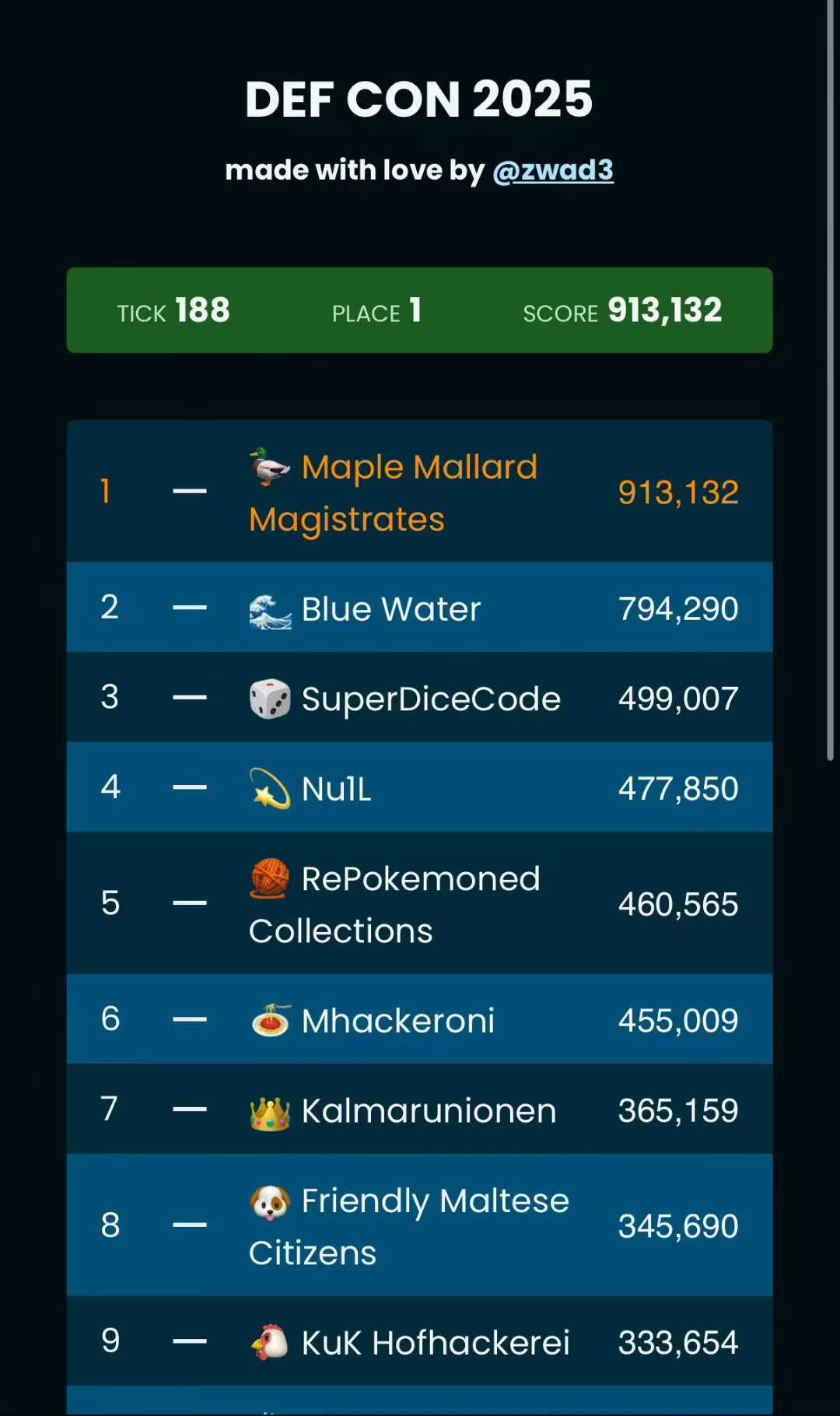Toggle the dash indicator beside Mhackeroni
This screenshot has width=840, height=1416.
coord(188,1020)
